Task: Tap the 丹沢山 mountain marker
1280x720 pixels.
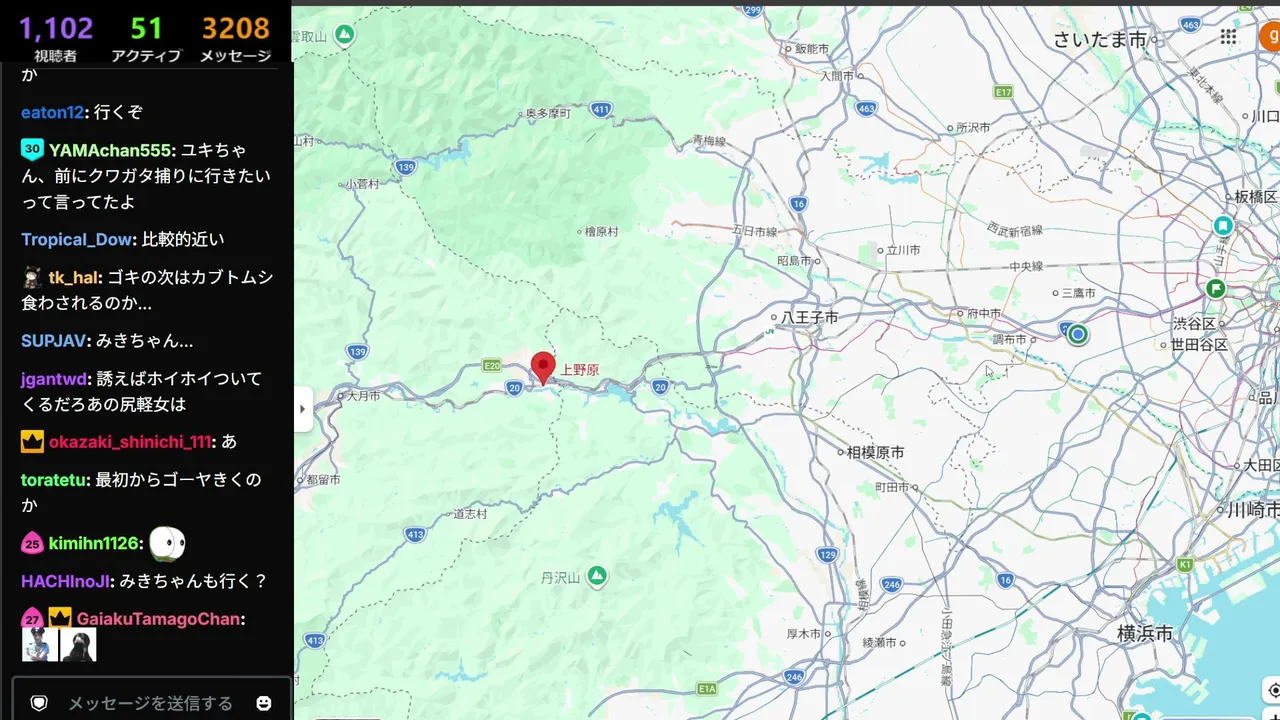Action: pyautogui.click(x=597, y=575)
